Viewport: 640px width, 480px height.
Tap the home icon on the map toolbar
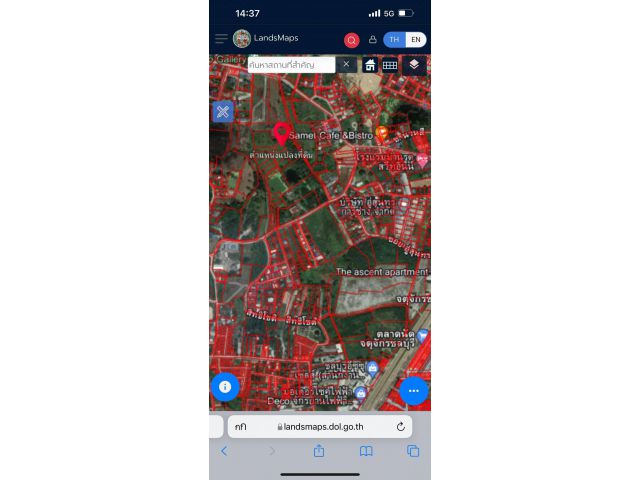(x=370, y=65)
